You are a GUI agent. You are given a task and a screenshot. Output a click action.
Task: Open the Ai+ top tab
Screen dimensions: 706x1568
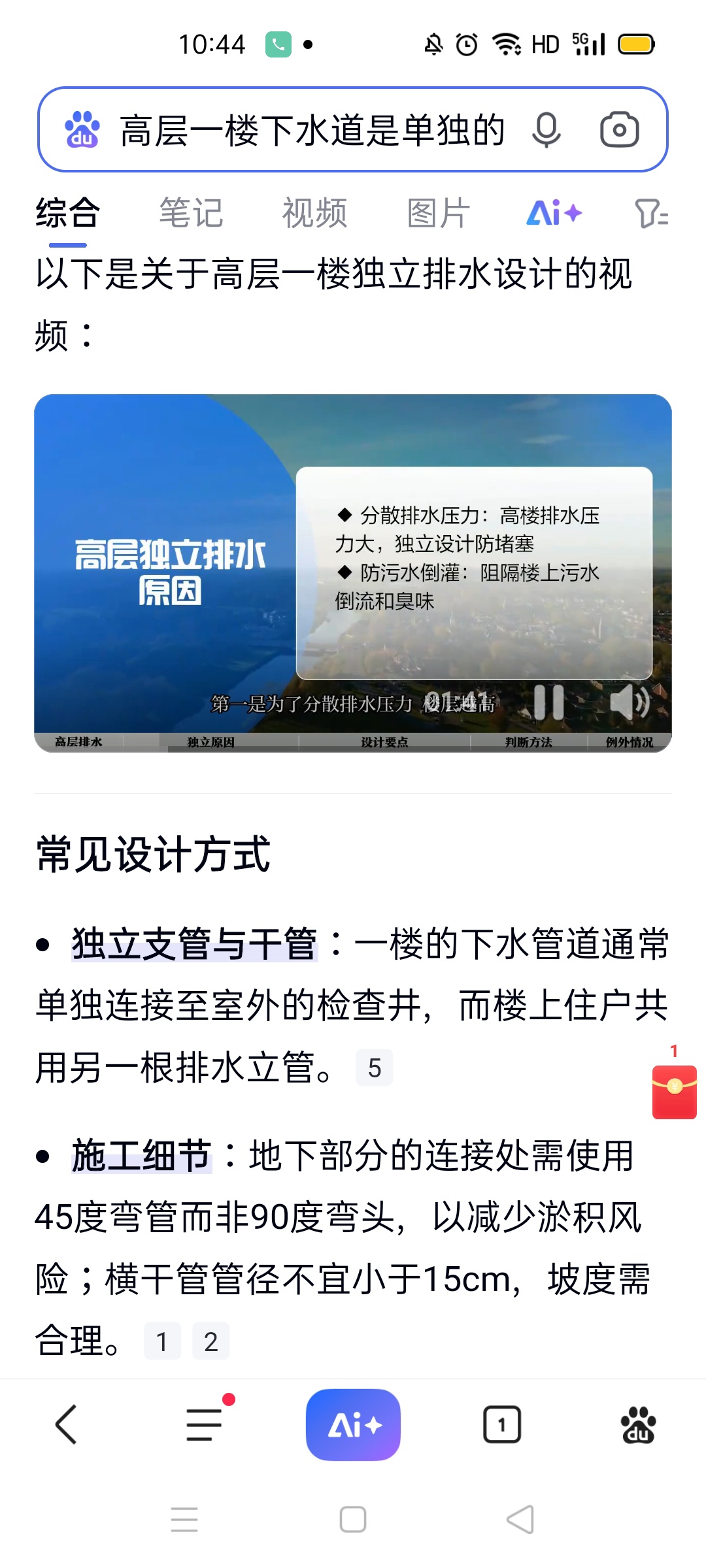(554, 213)
